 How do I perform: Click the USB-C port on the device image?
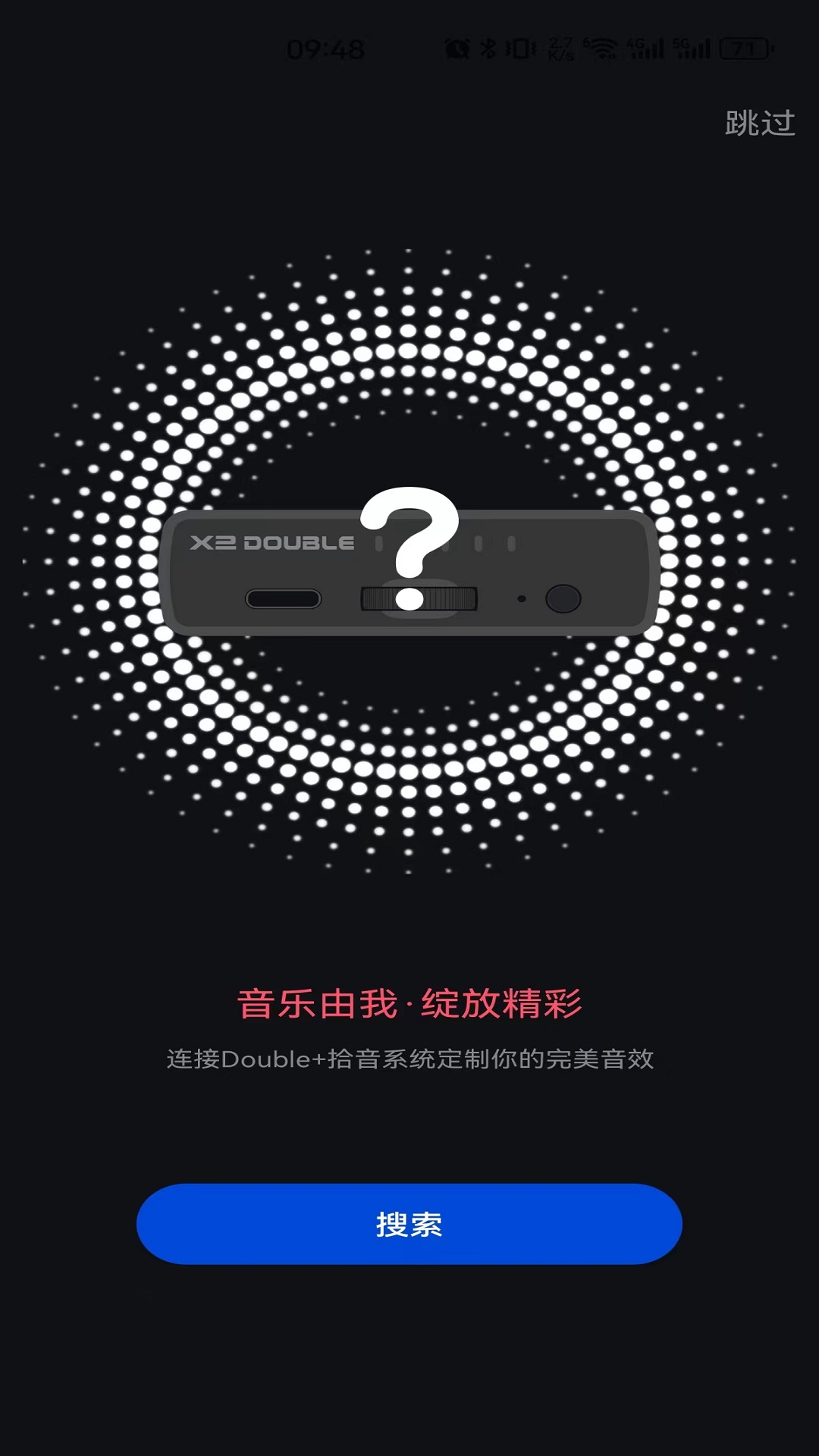[281, 599]
